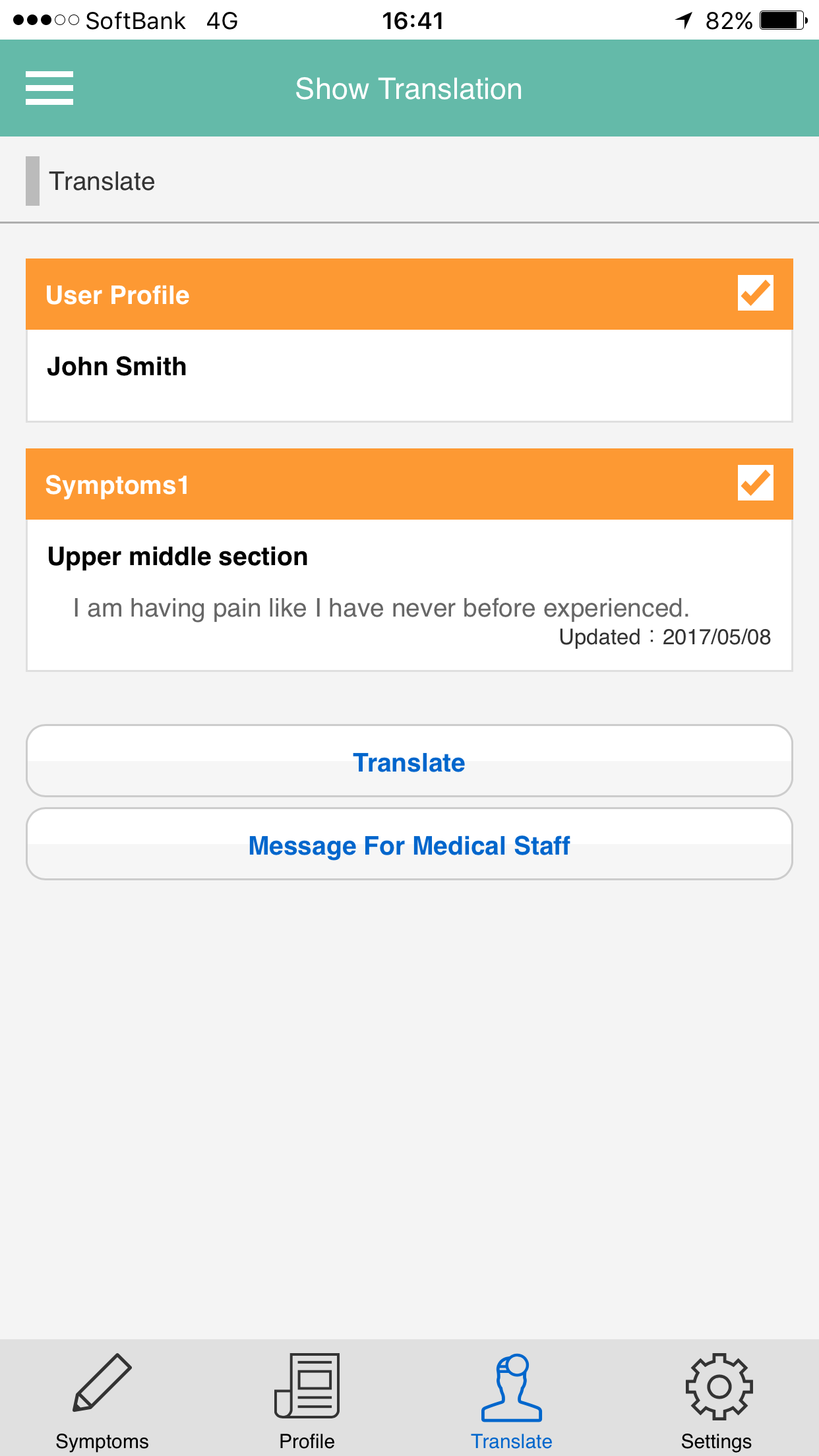Open the hamburger drawer menu

[49, 88]
